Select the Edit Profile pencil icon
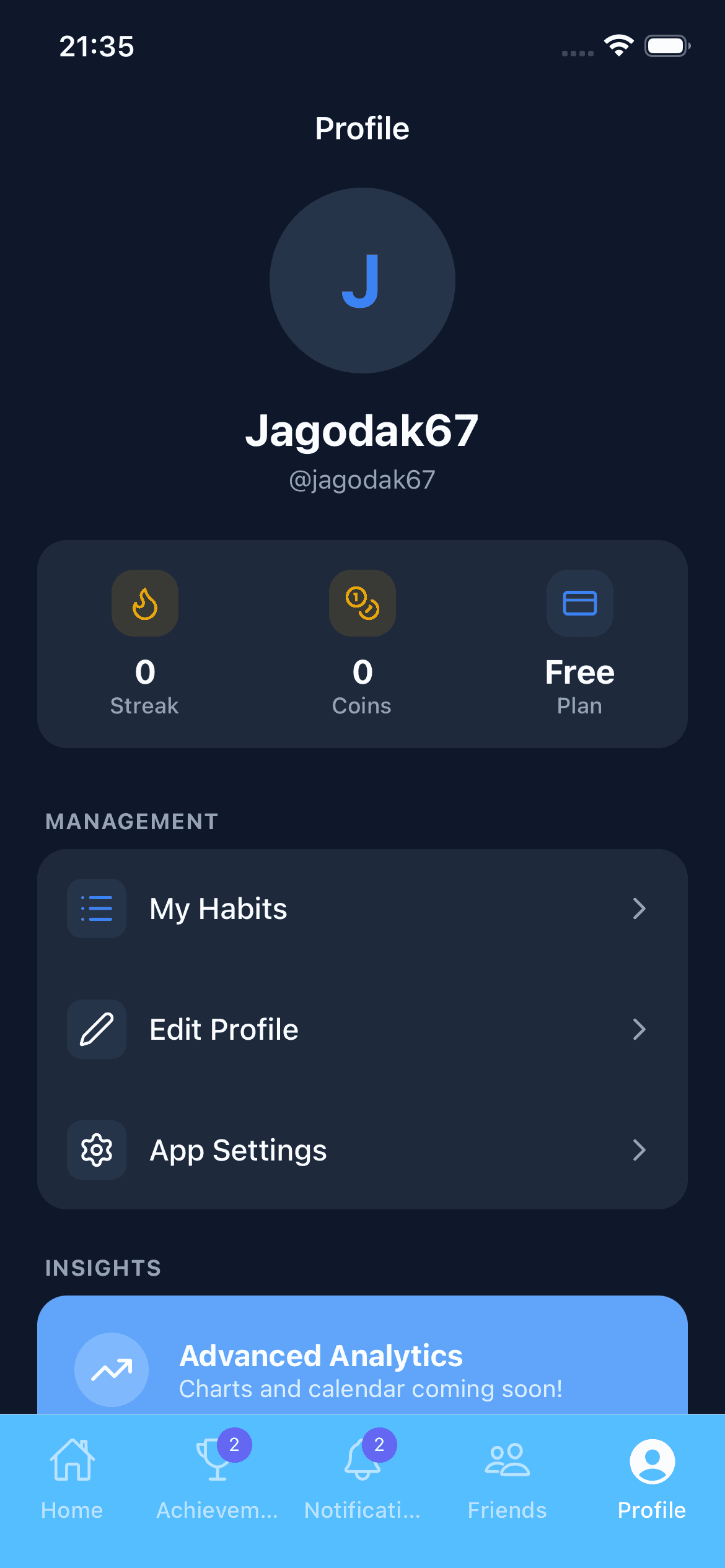The width and height of the screenshot is (725, 1568). [x=96, y=1029]
